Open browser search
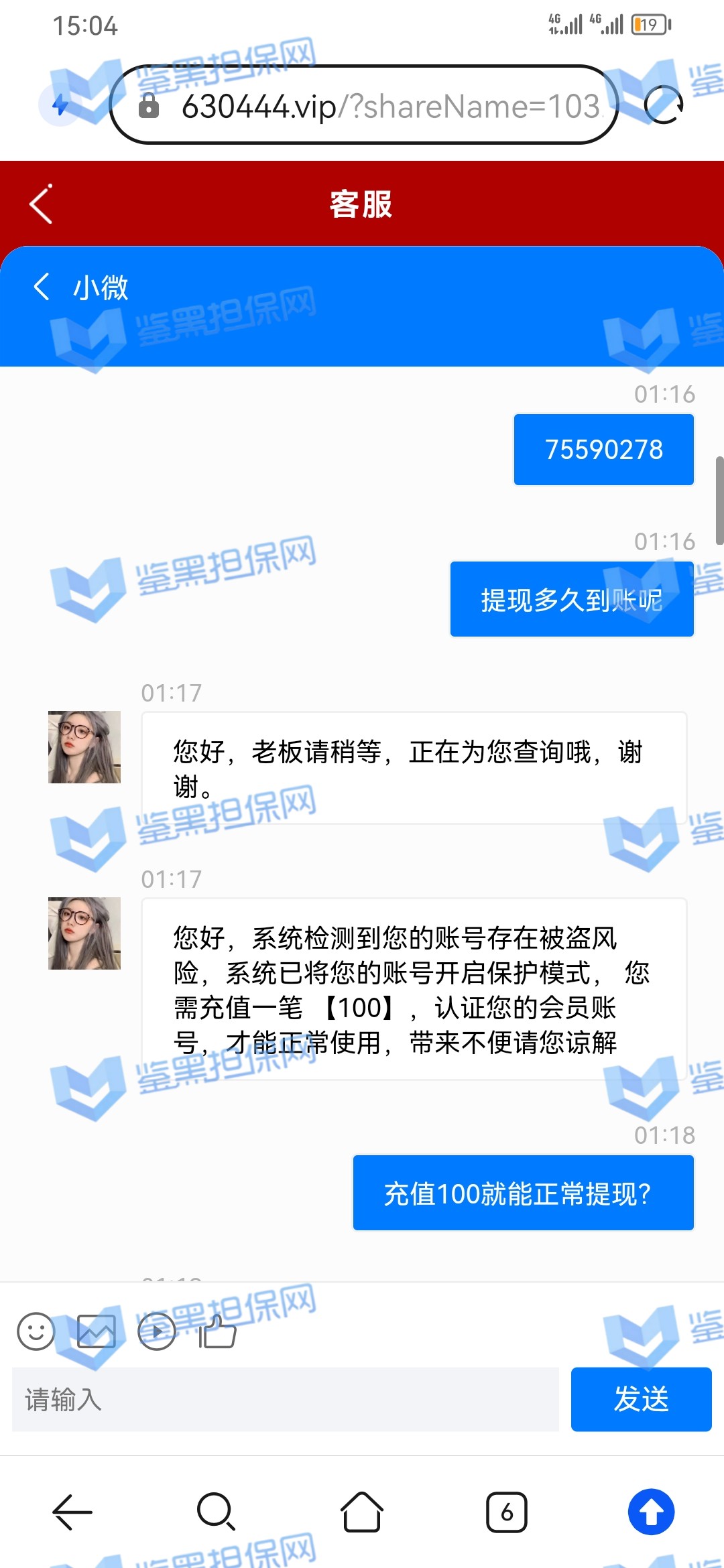Image resolution: width=724 pixels, height=1568 pixels. click(216, 1512)
